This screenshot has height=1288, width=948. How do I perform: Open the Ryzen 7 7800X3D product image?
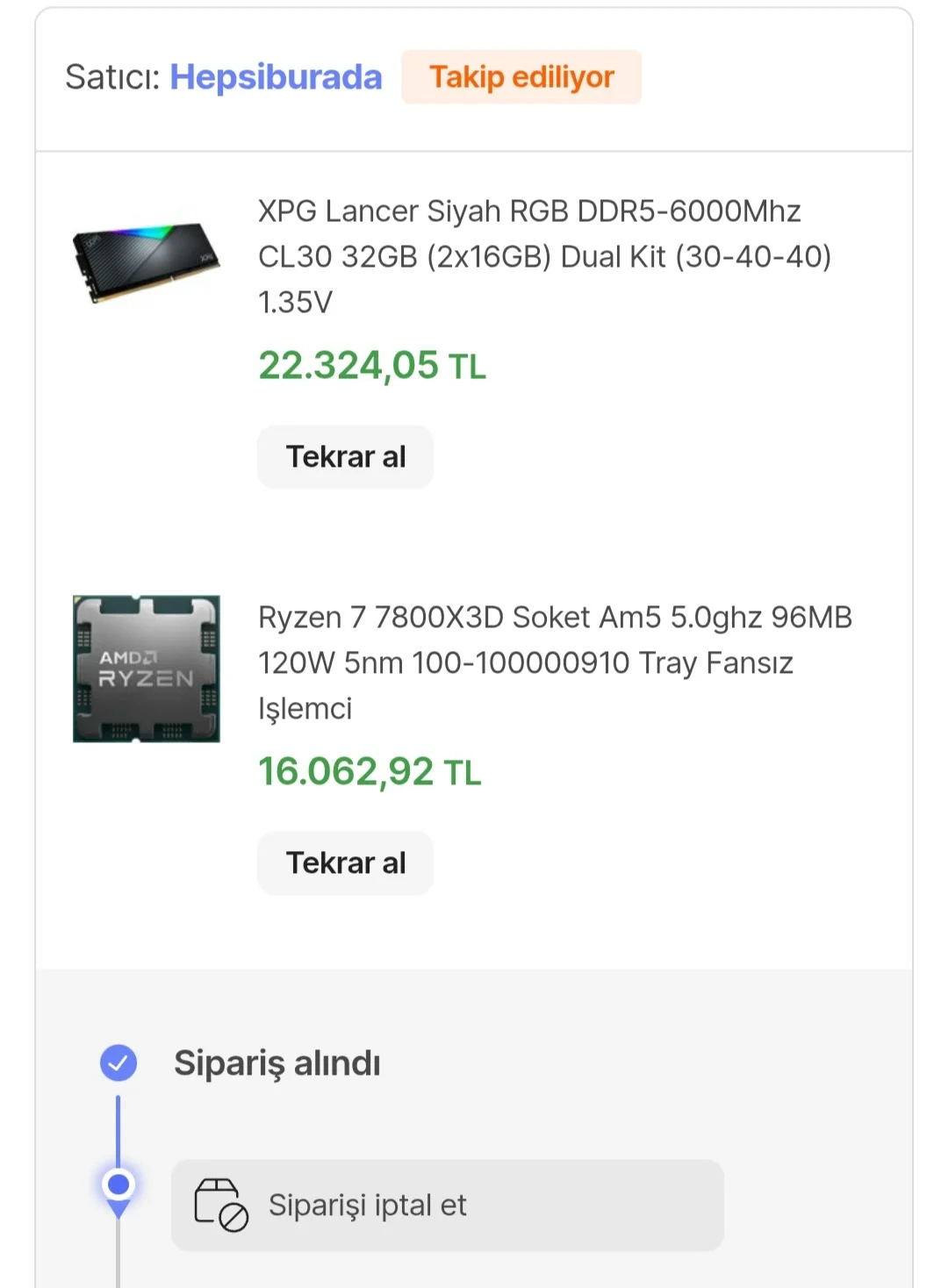click(147, 669)
